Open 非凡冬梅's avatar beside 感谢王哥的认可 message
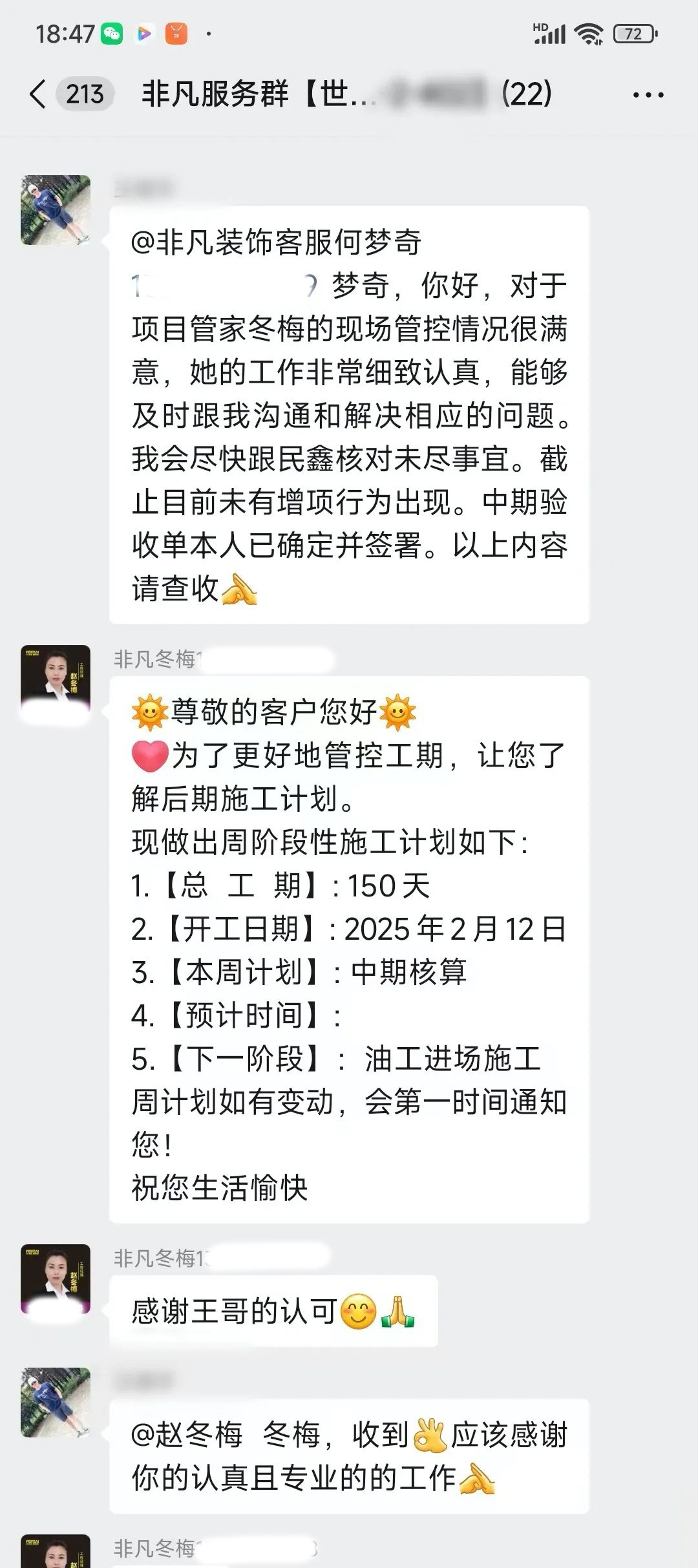The width and height of the screenshot is (698, 1568). (x=56, y=1278)
